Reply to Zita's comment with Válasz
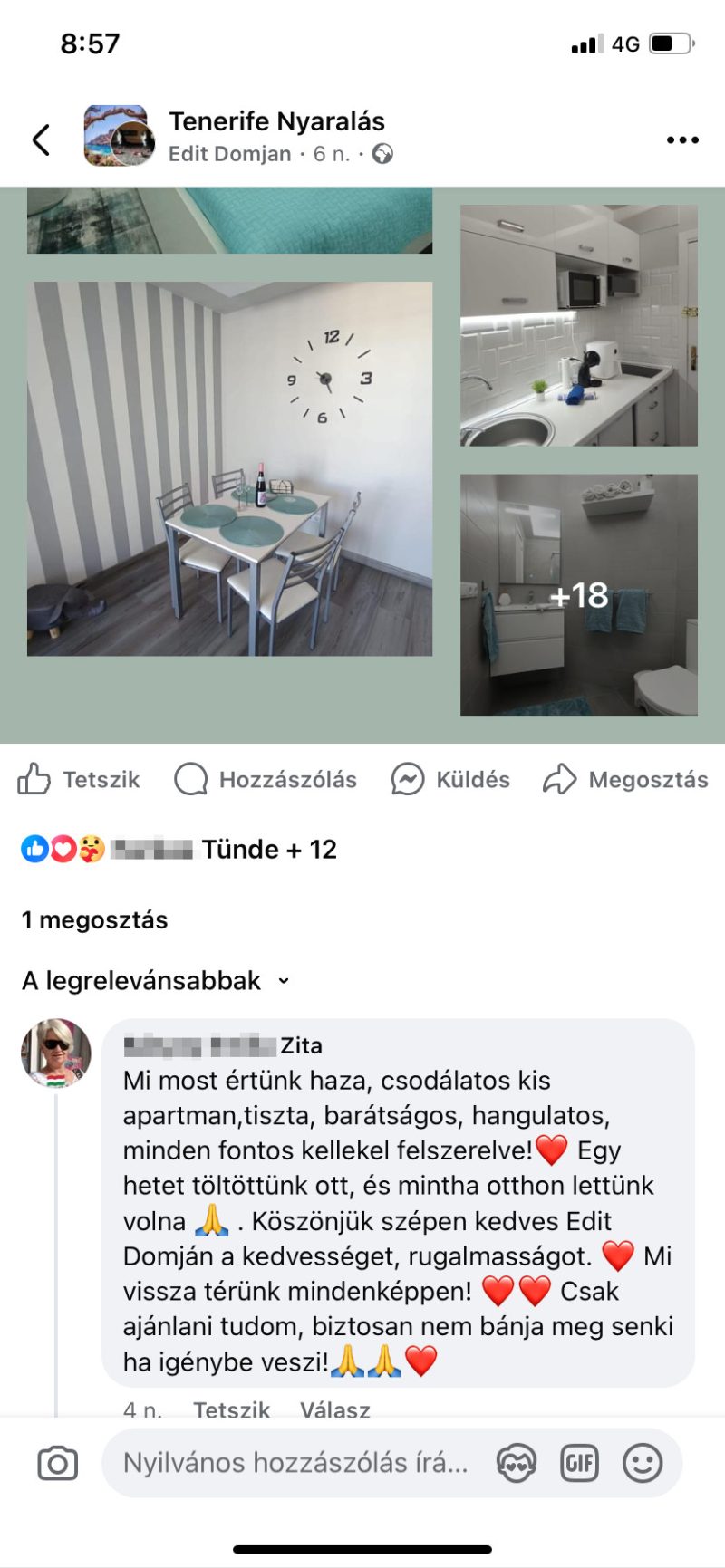The height and width of the screenshot is (1568, 725). [x=334, y=1409]
